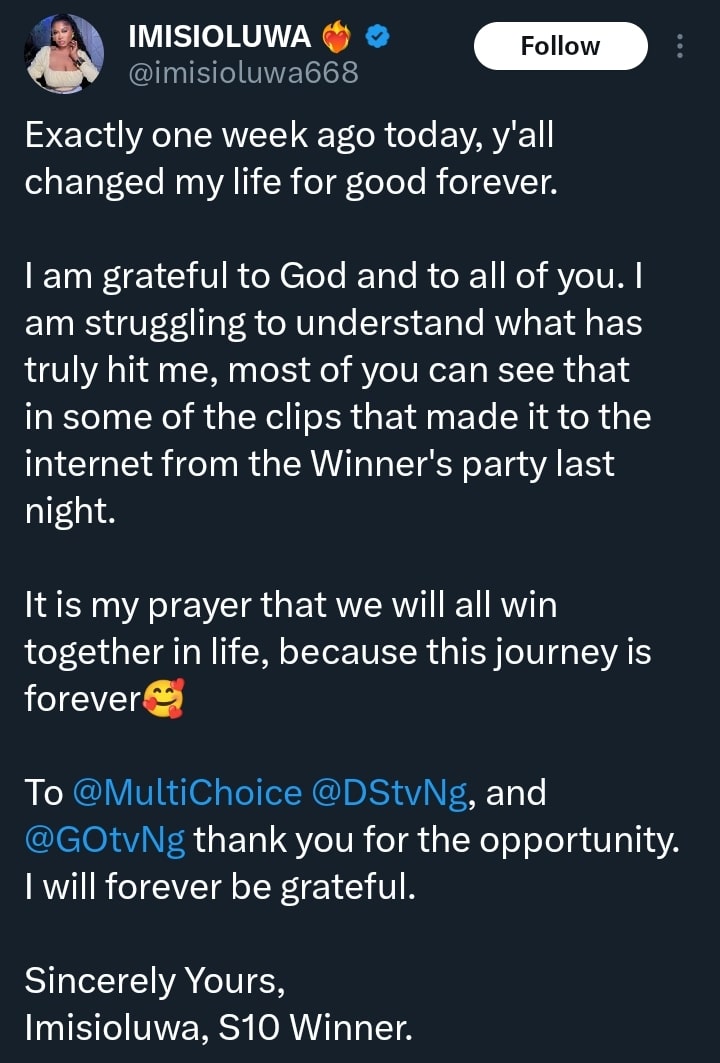Open the @DStvNg mention
Viewport: 720px width, 1063px height.
coord(385,793)
